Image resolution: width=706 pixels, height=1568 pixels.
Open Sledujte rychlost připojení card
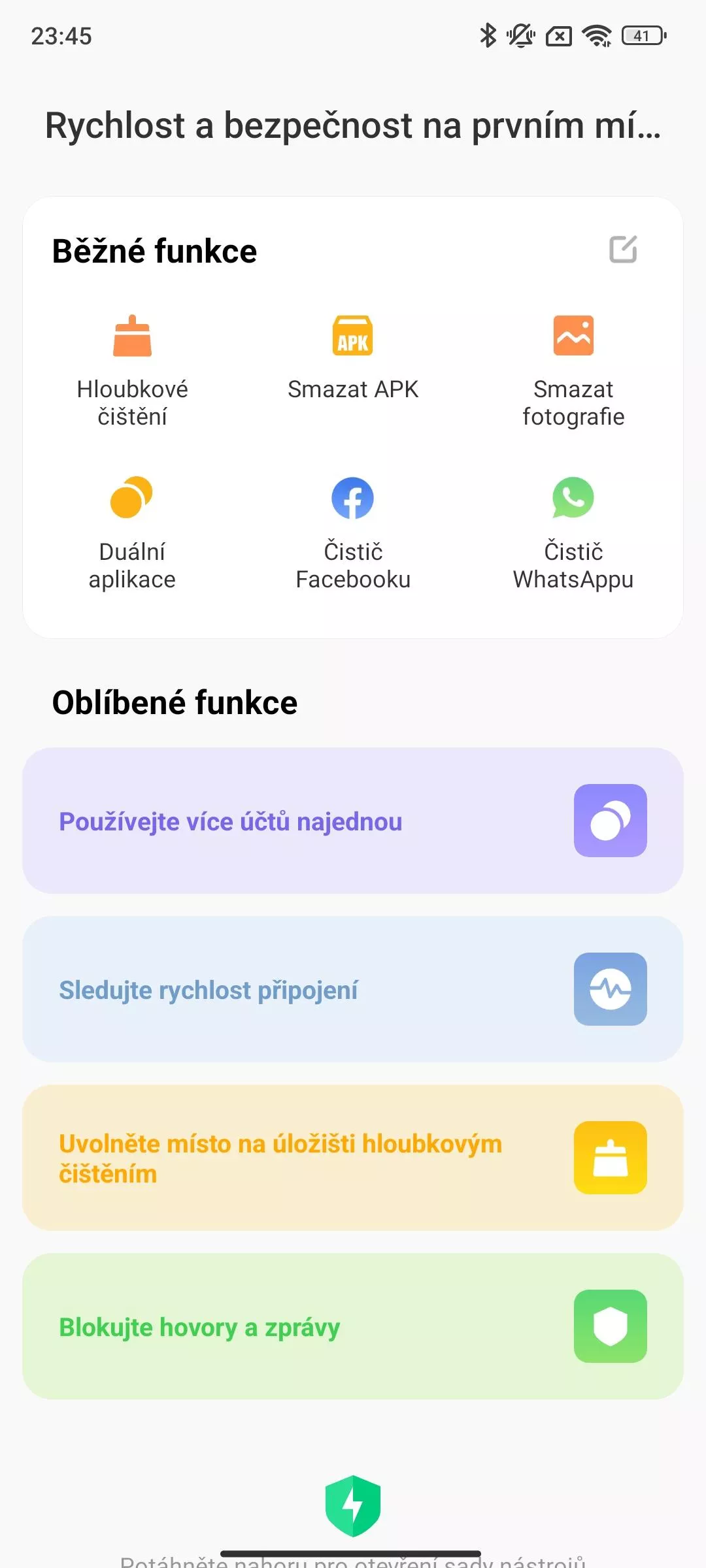click(353, 989)
